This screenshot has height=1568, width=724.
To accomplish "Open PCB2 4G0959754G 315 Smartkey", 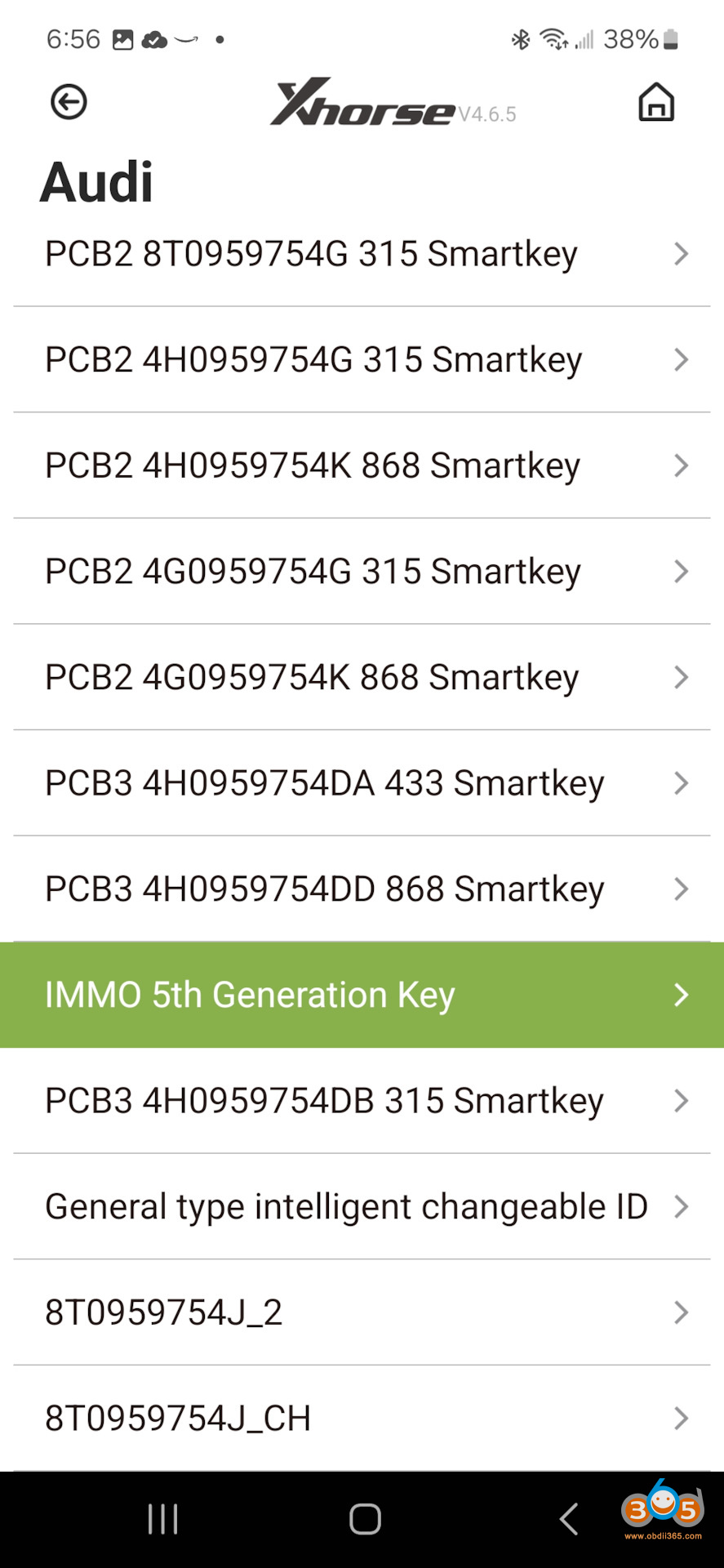I will [362, 571].
